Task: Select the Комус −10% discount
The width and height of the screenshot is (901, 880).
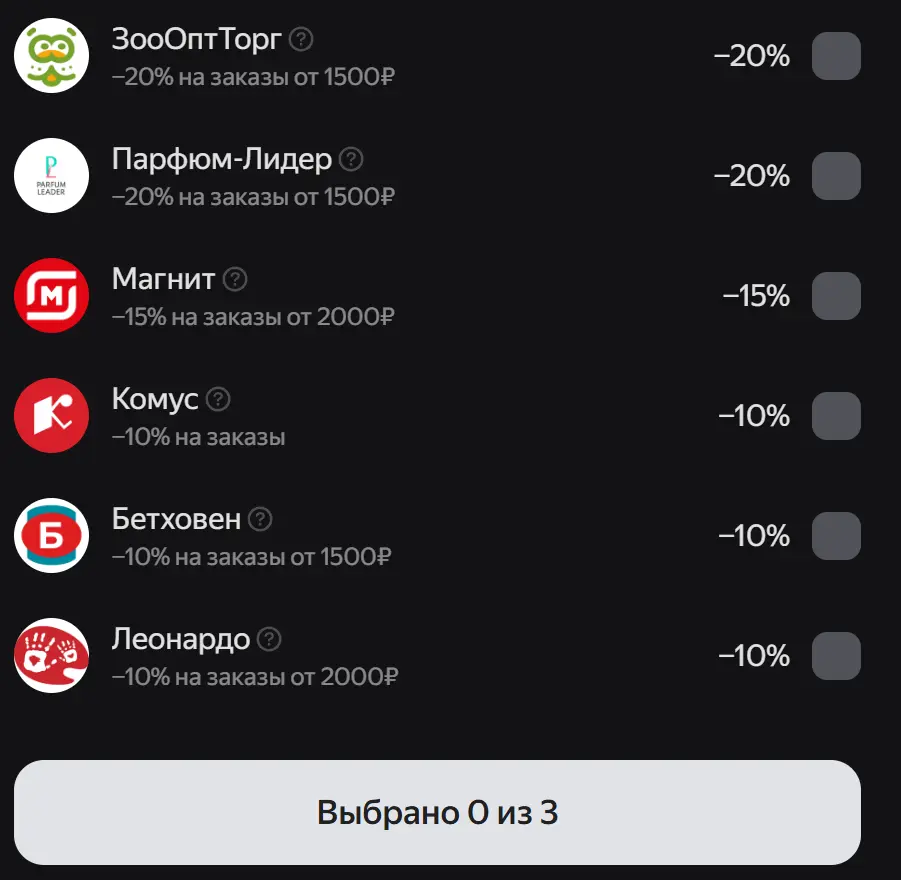Action: [836, 416]
